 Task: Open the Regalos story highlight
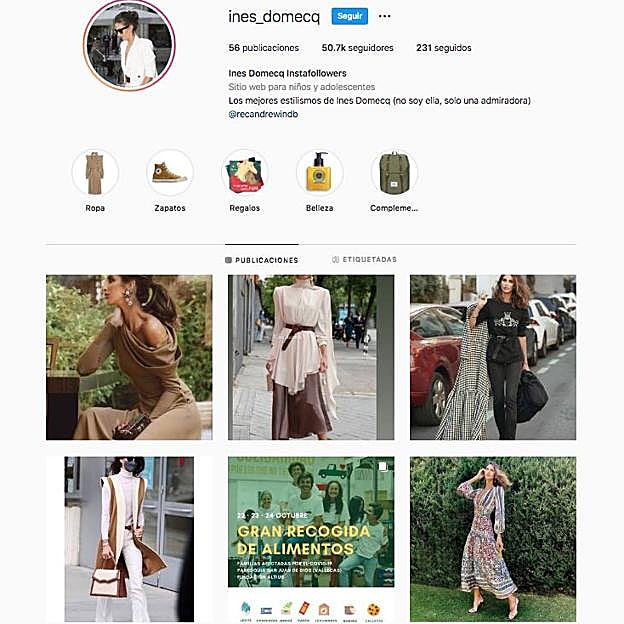(x=244, y=173)
